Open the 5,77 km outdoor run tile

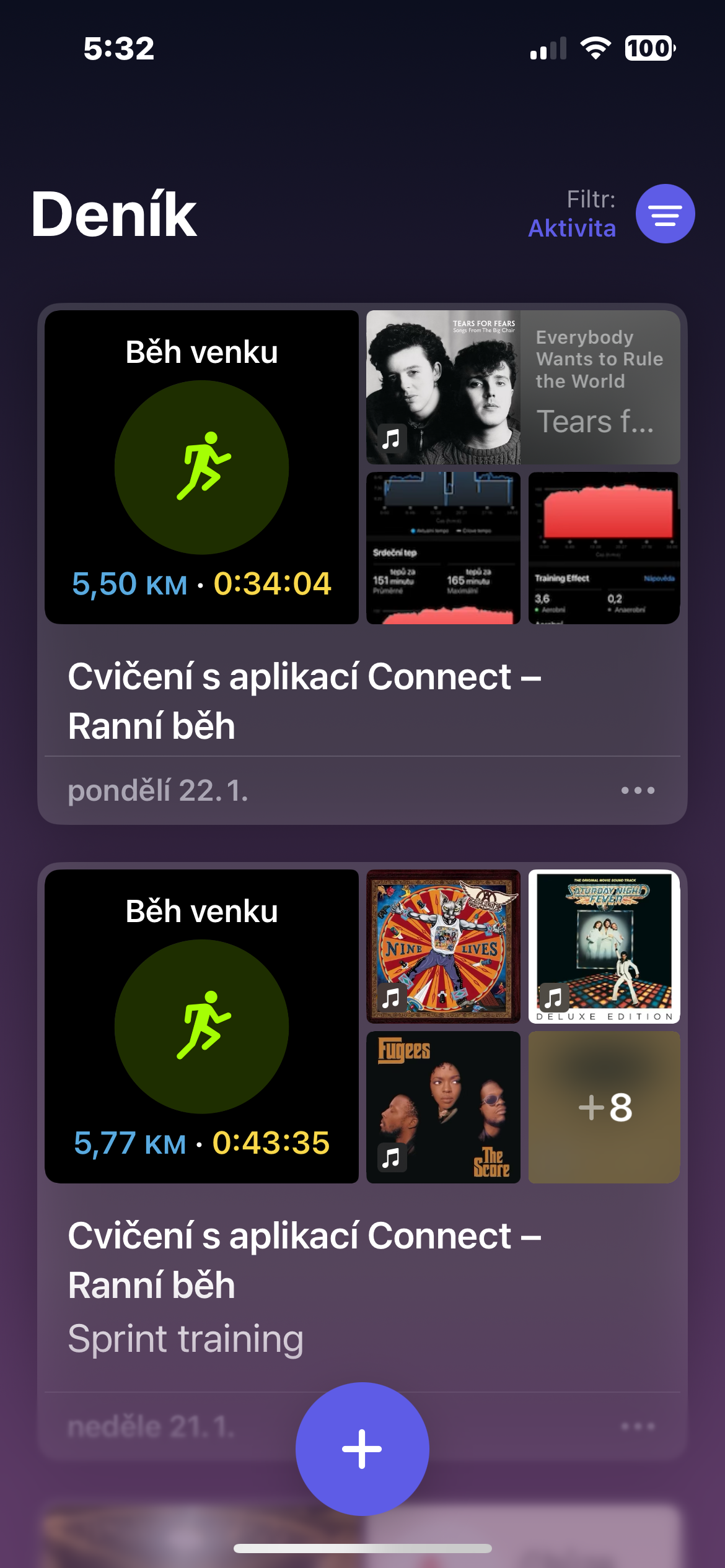201,1026
